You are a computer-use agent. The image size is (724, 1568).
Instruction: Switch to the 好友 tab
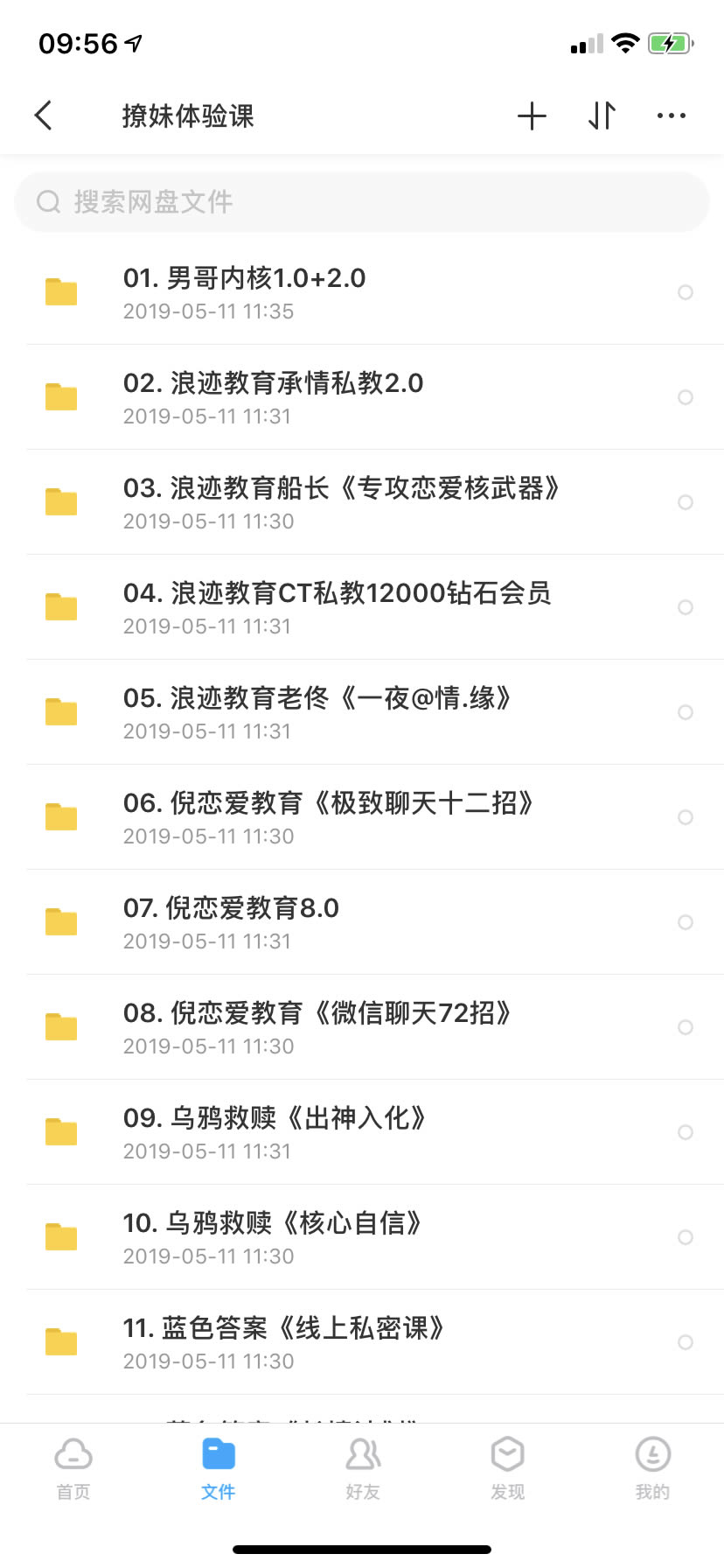point(363,1468)
